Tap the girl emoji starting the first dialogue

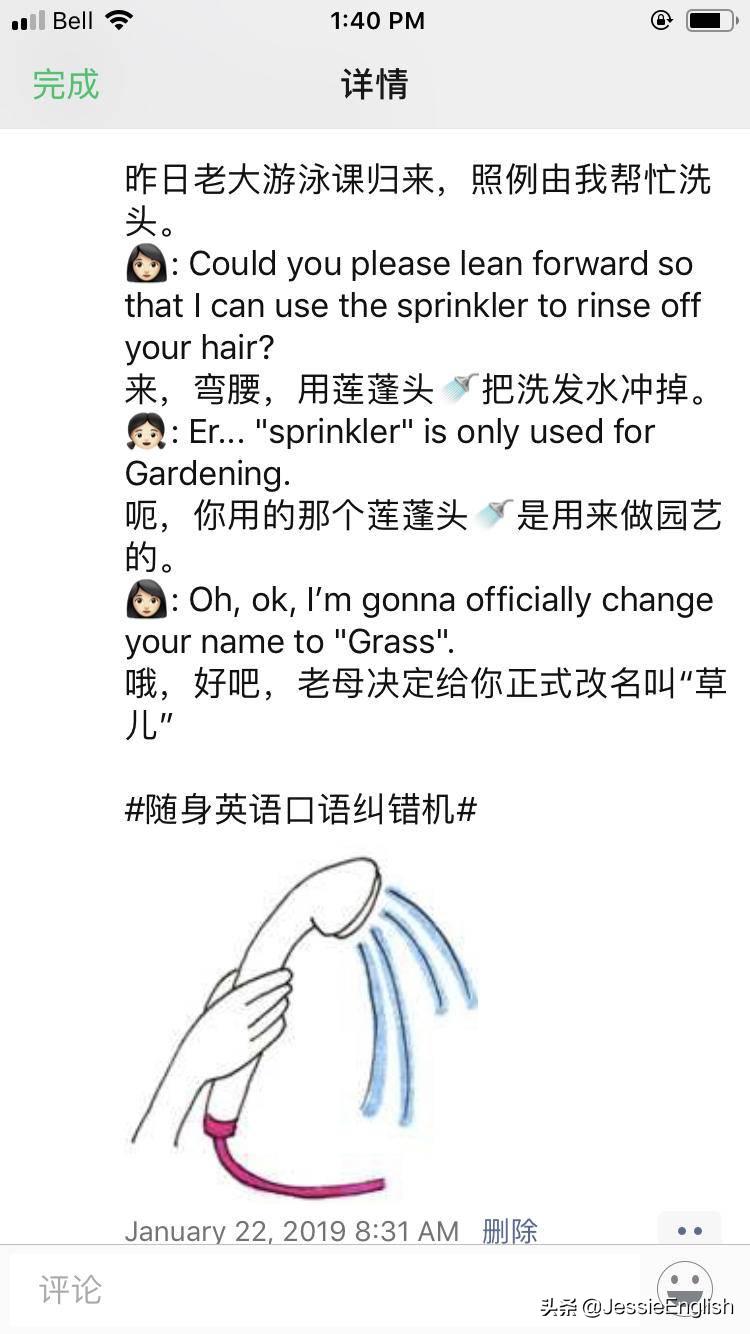(x=143, y=263)
